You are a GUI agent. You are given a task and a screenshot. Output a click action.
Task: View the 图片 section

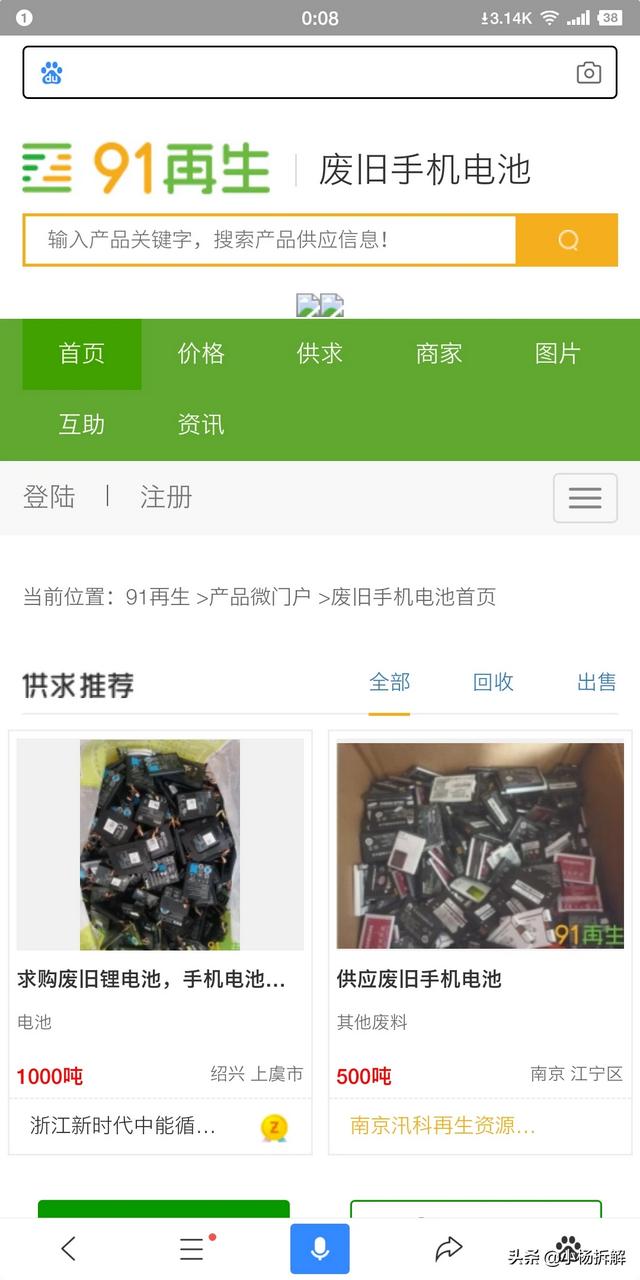point(557,354)
